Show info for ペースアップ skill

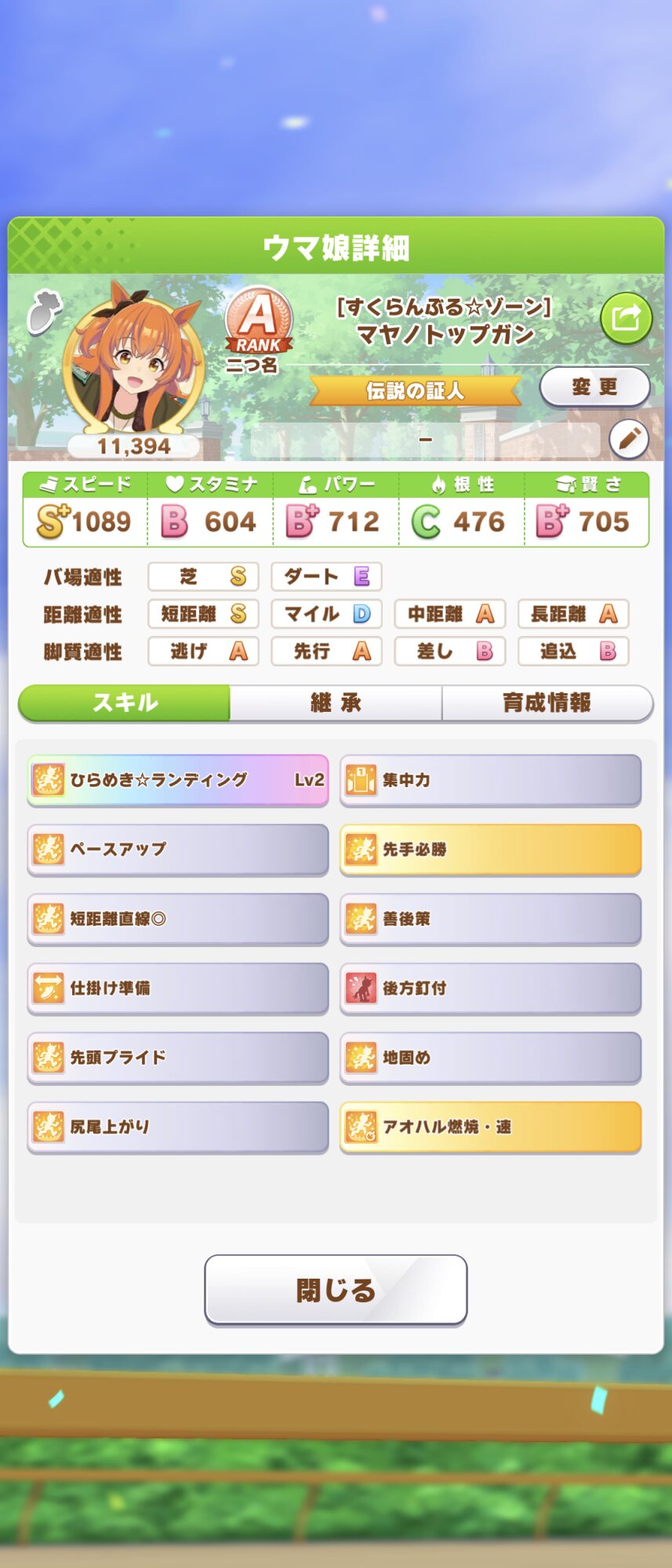pos(177,849)
